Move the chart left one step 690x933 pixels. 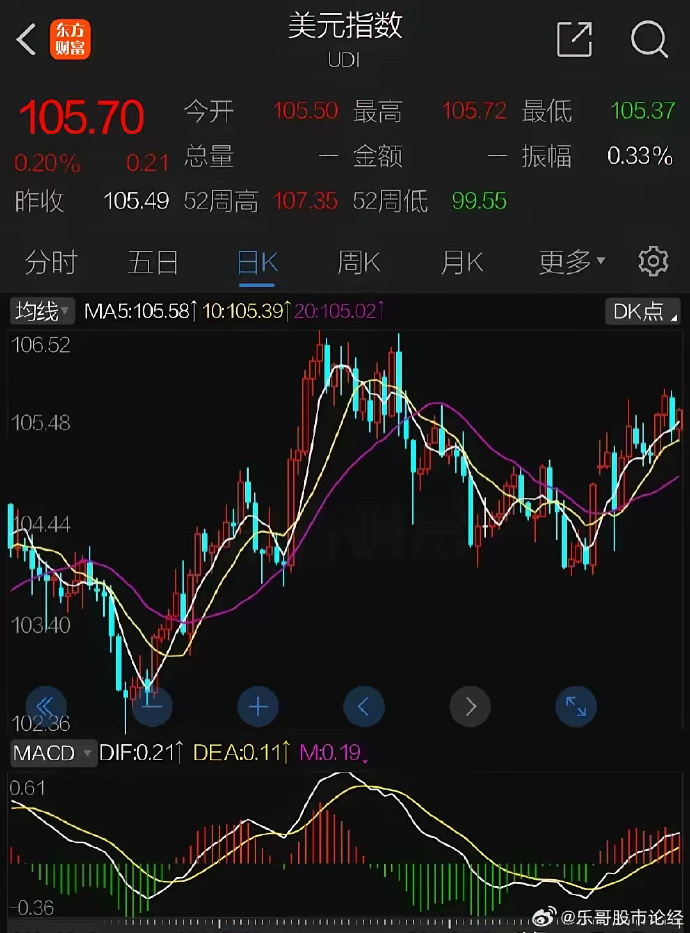[364, 706]
